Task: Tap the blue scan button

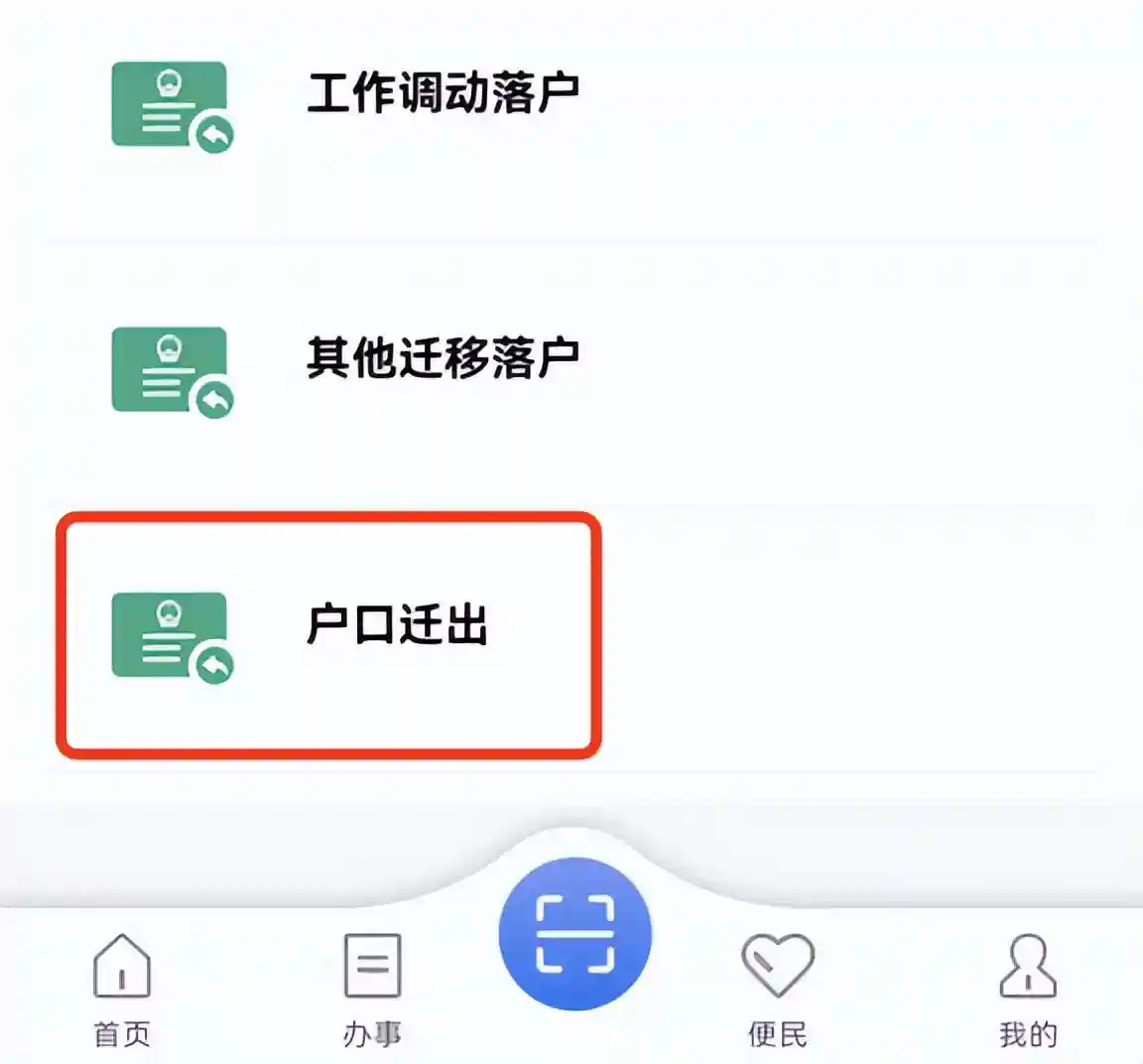Action: [574, 934]
